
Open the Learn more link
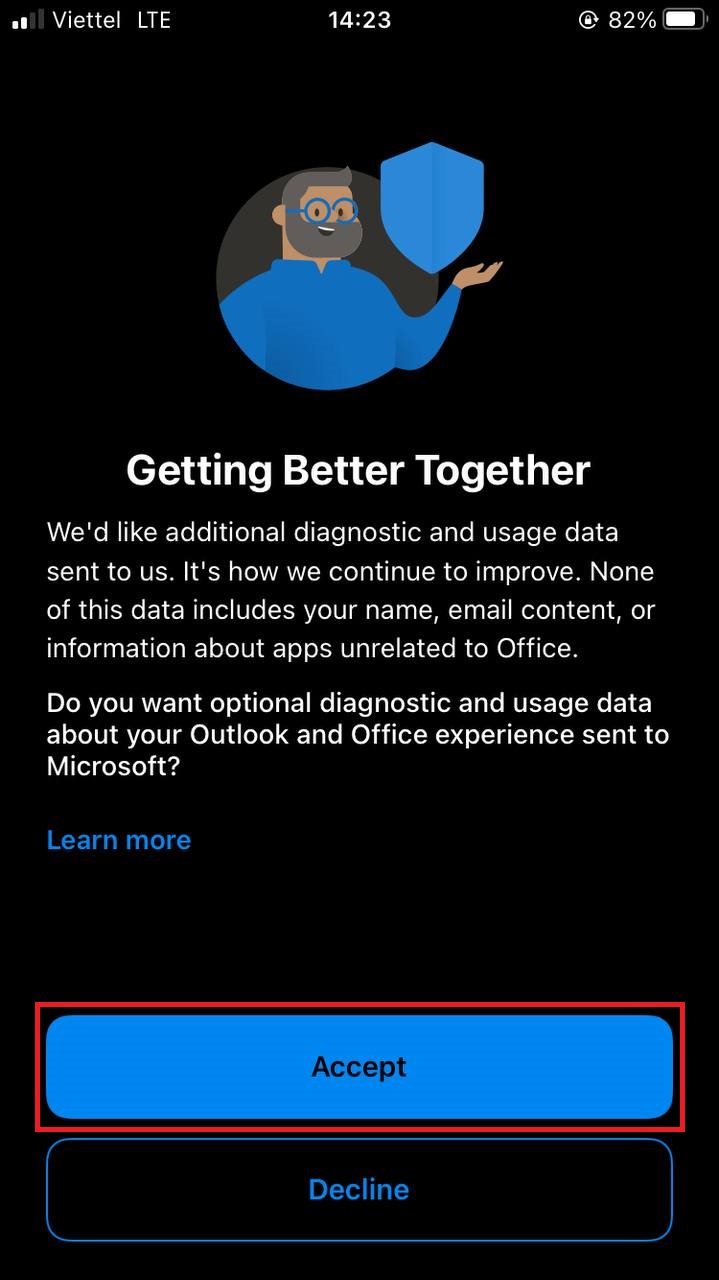click(119, 840)
